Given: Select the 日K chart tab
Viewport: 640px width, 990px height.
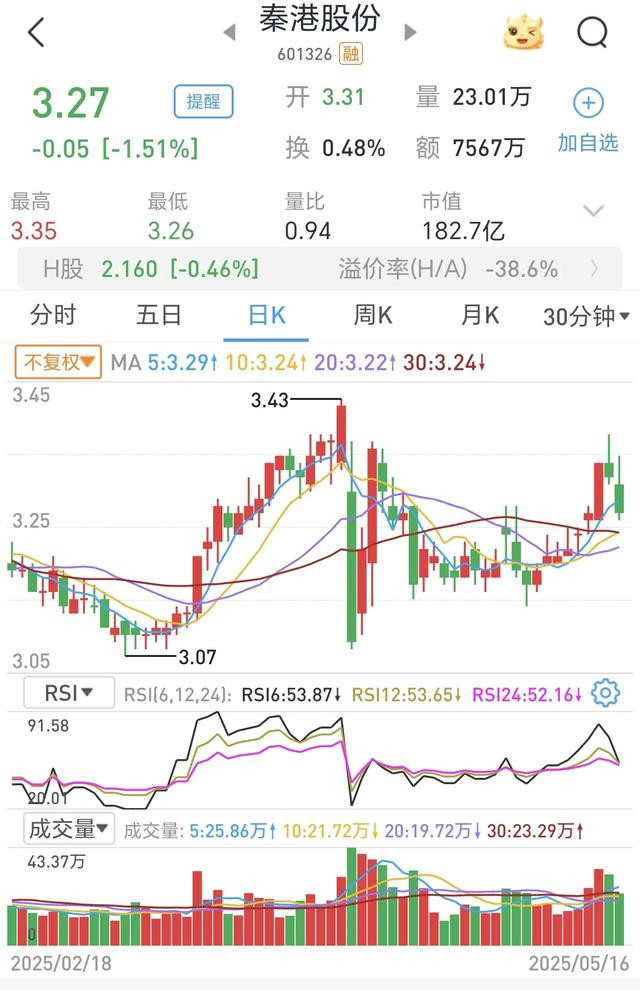Looking at the screenshot, I should 267,316.
